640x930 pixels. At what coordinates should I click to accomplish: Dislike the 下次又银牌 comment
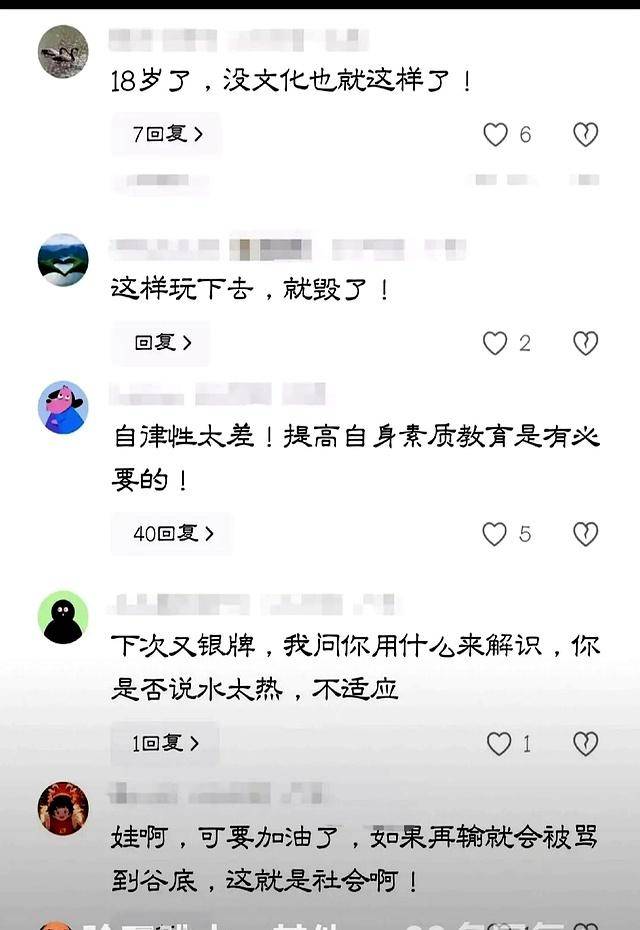coord(585,743)
